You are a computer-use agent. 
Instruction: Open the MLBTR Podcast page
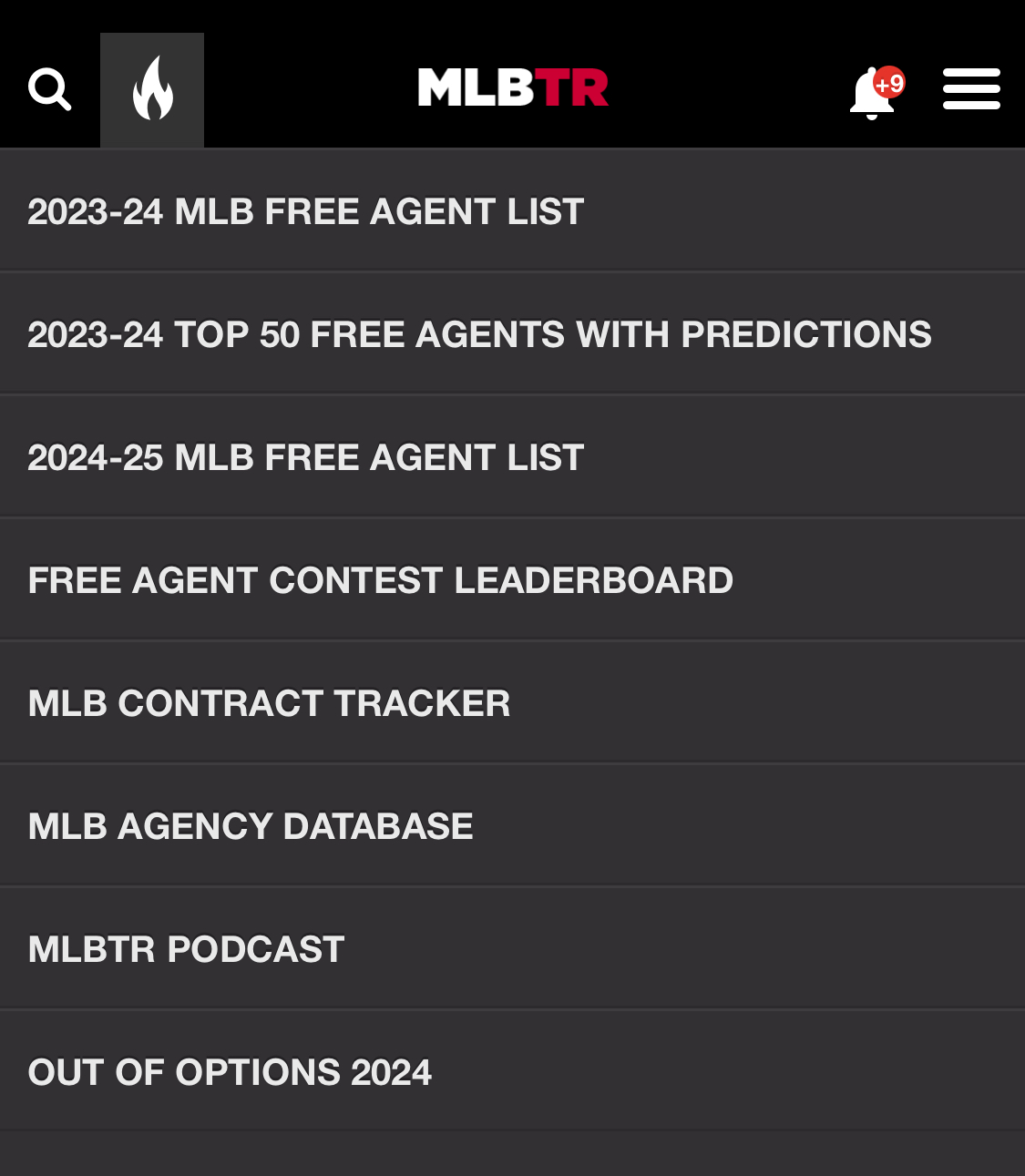pos(187,949)
